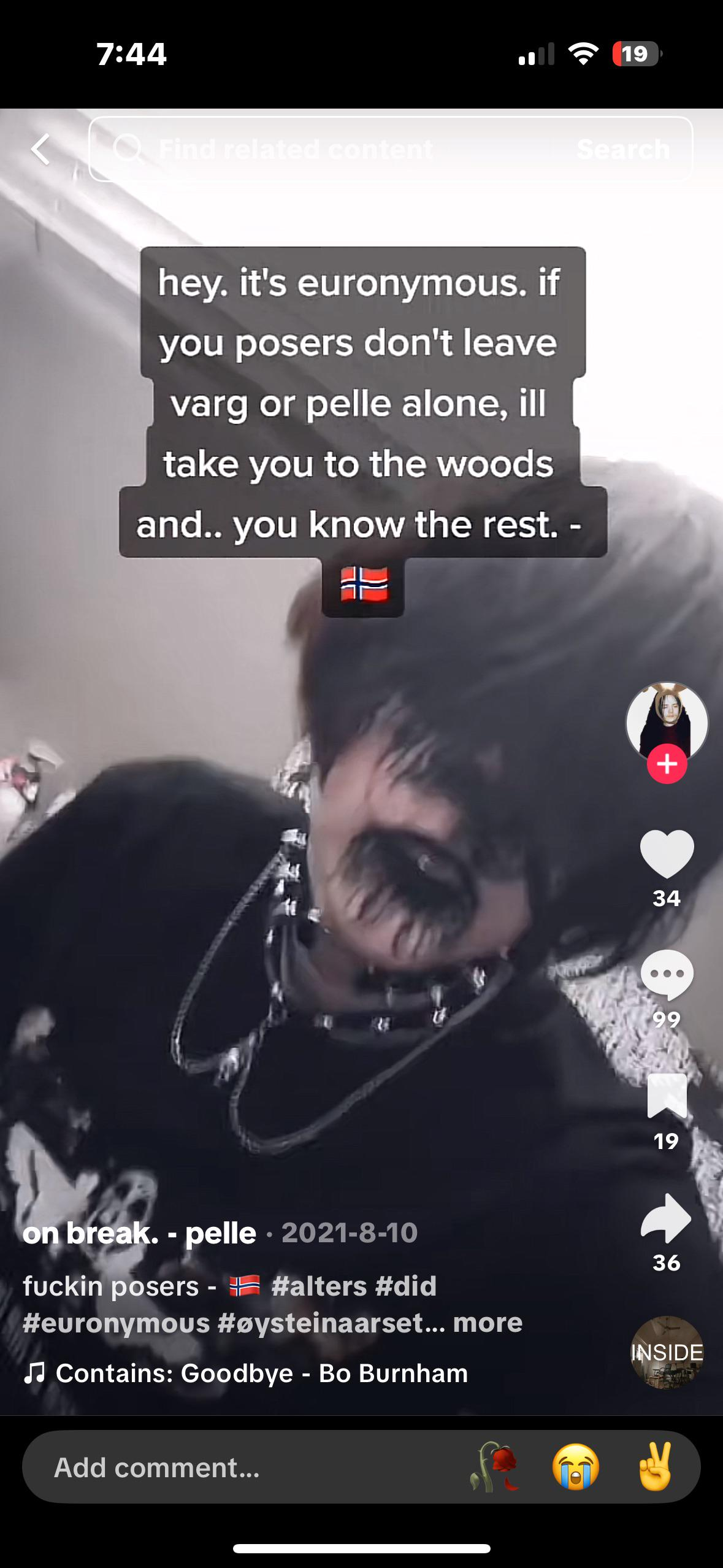Open the #euronymous hashtag
The image size is (723, 1568).
tap(116, 1323)
